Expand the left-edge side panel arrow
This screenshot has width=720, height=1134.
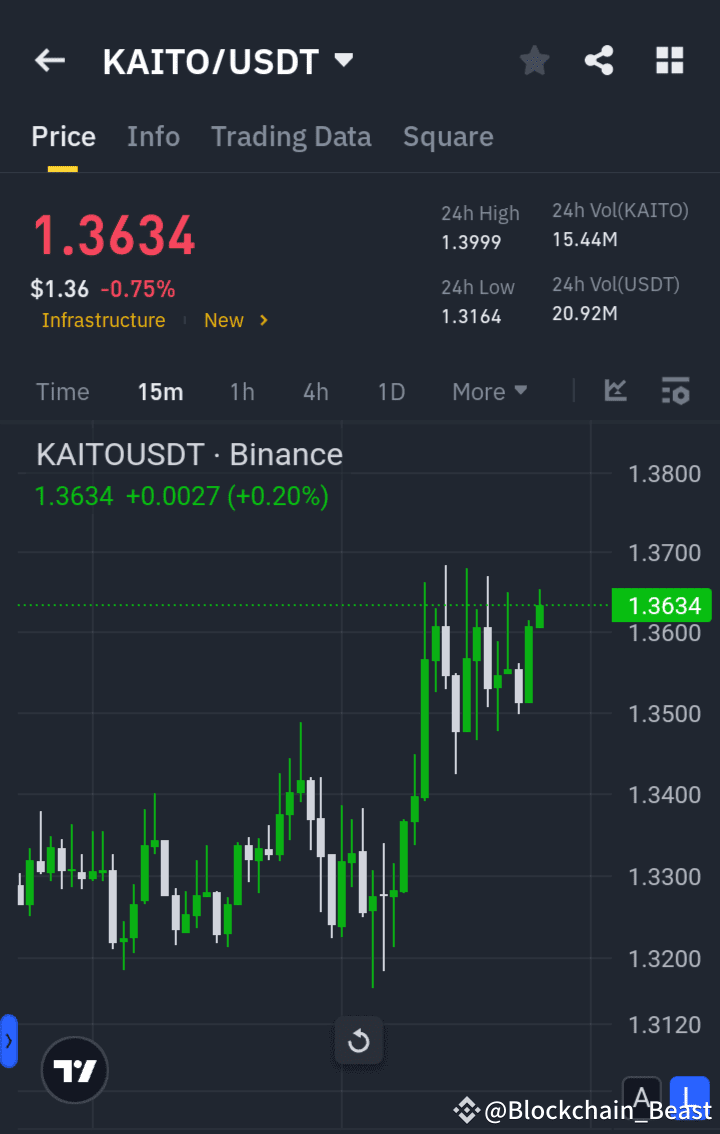coord(10,1040)
